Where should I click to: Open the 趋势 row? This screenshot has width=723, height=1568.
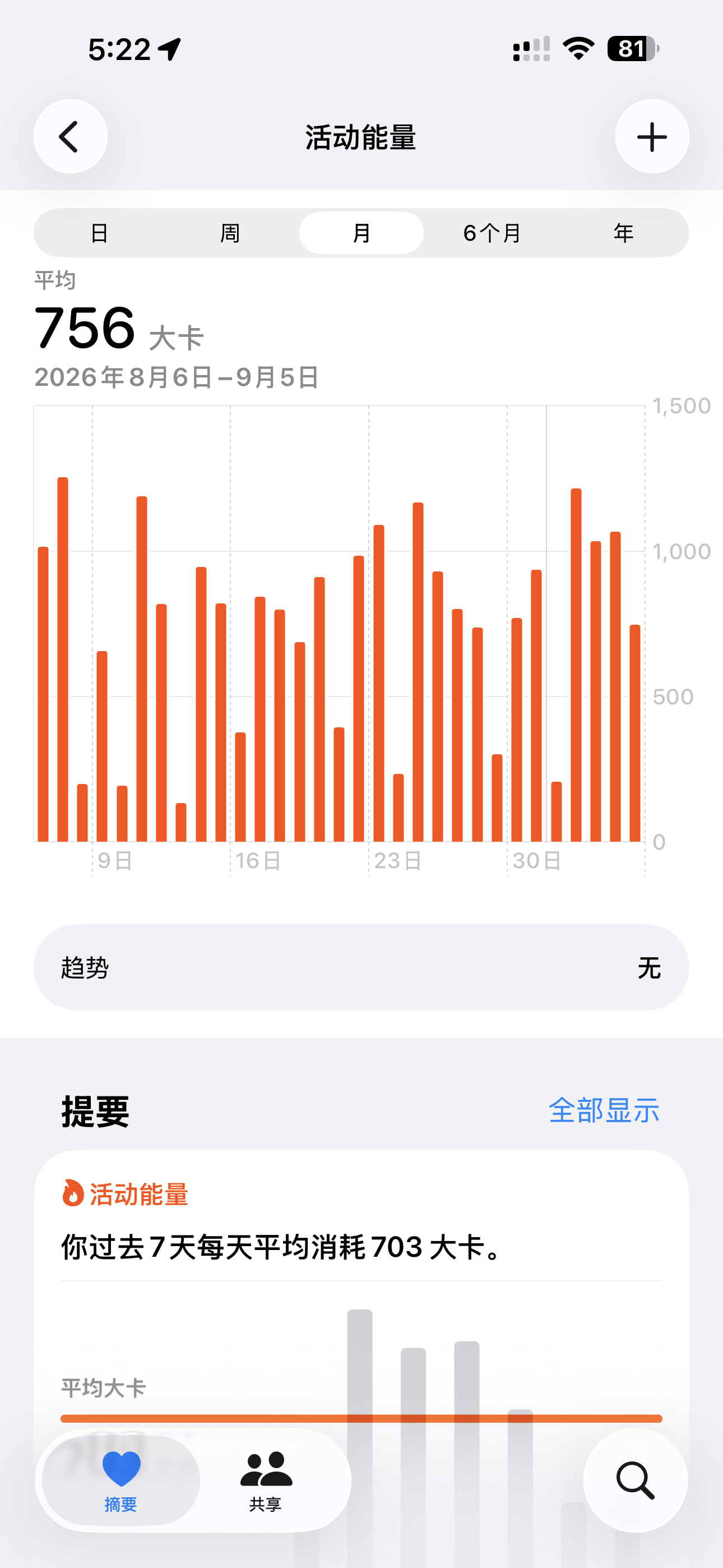[x=361, y=967]
